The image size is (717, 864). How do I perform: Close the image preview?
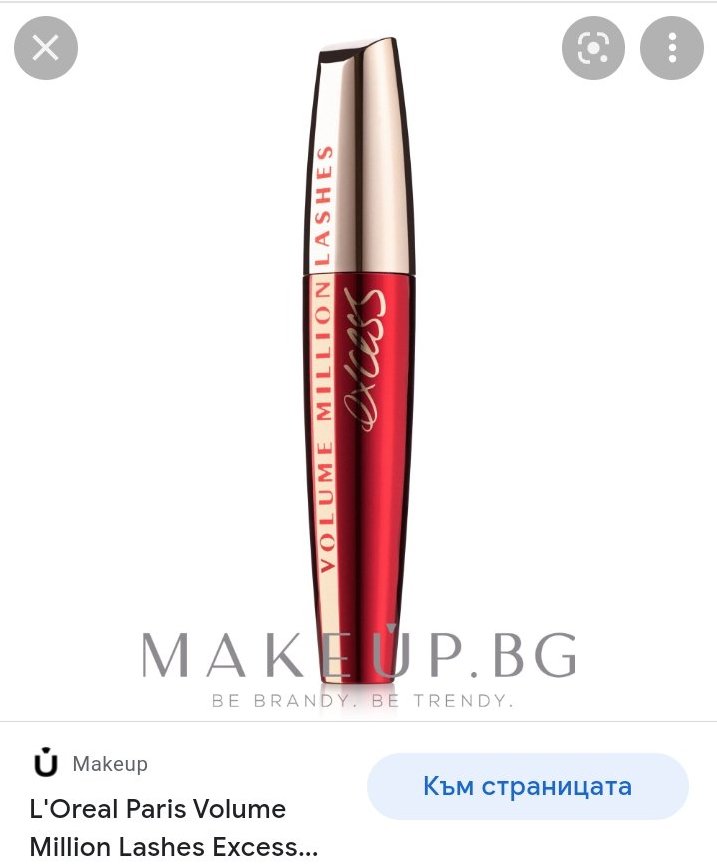(45, 47)
